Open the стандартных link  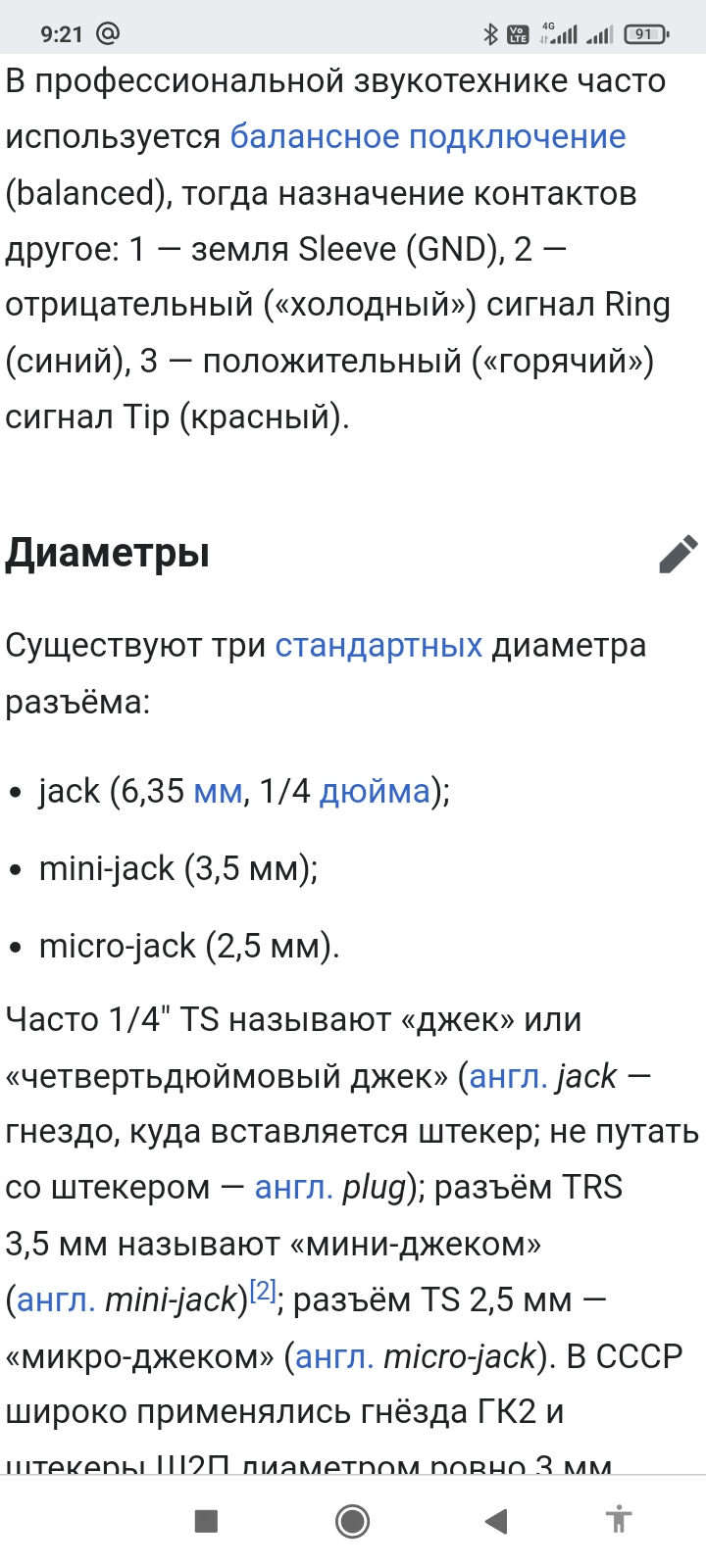(378, 646)
